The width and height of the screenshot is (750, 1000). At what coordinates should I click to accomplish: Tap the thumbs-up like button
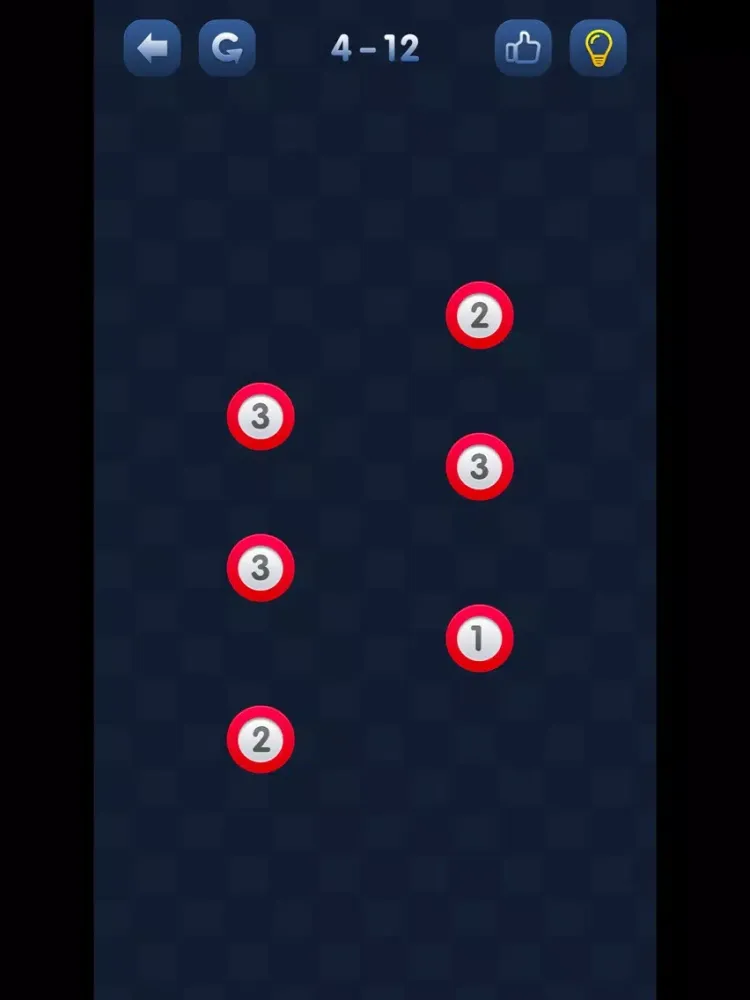522,48
